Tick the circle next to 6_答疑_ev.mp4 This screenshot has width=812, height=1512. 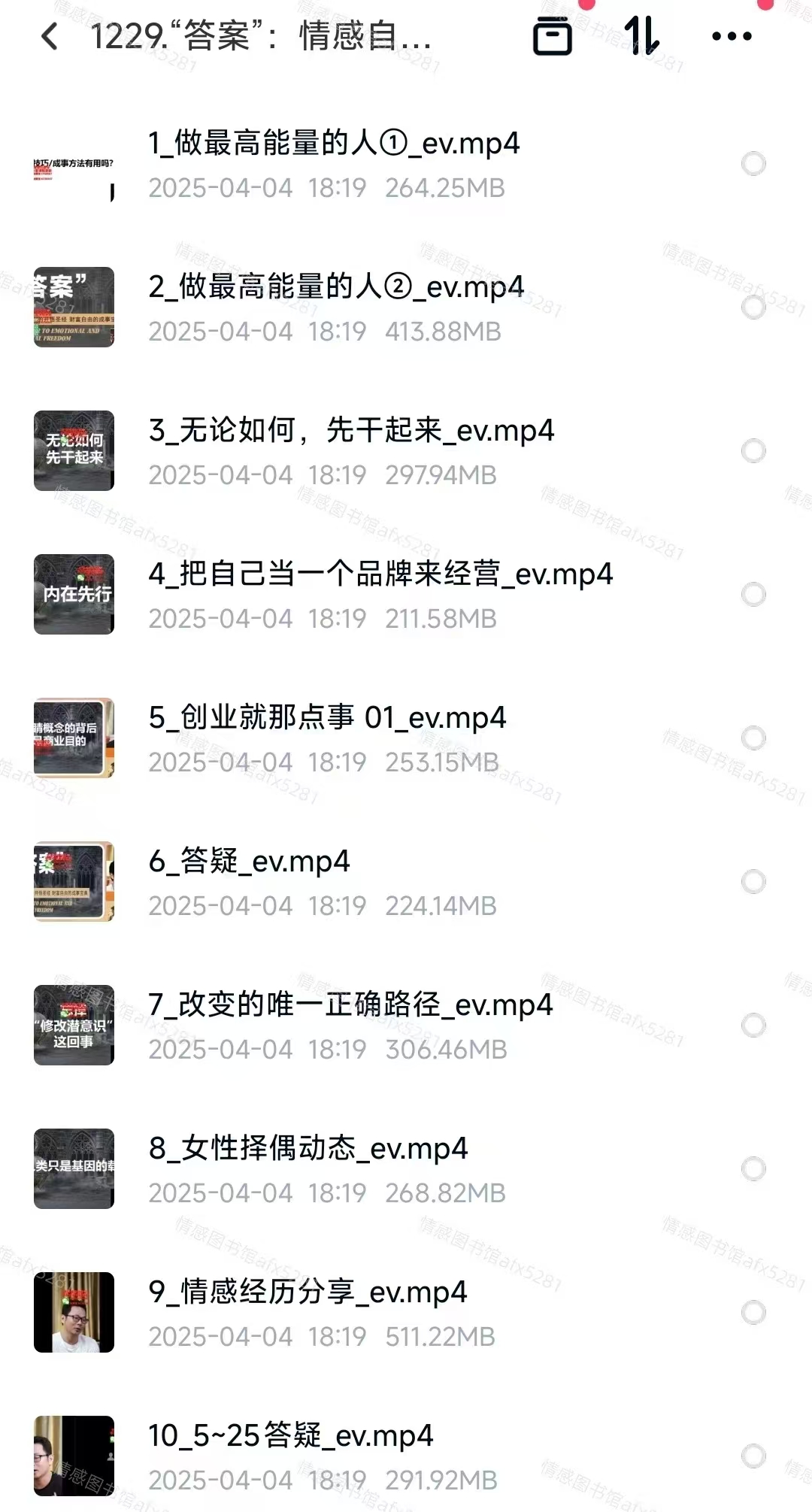(x=753, y=882)
